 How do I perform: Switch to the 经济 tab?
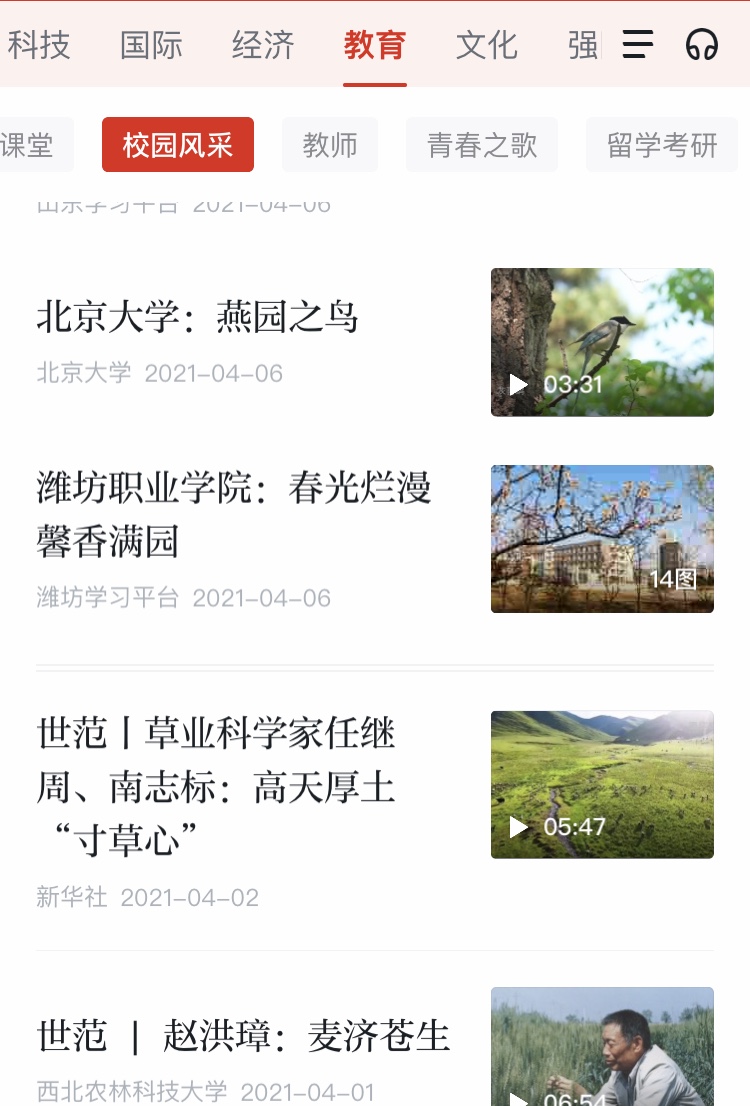click(263, 45)
